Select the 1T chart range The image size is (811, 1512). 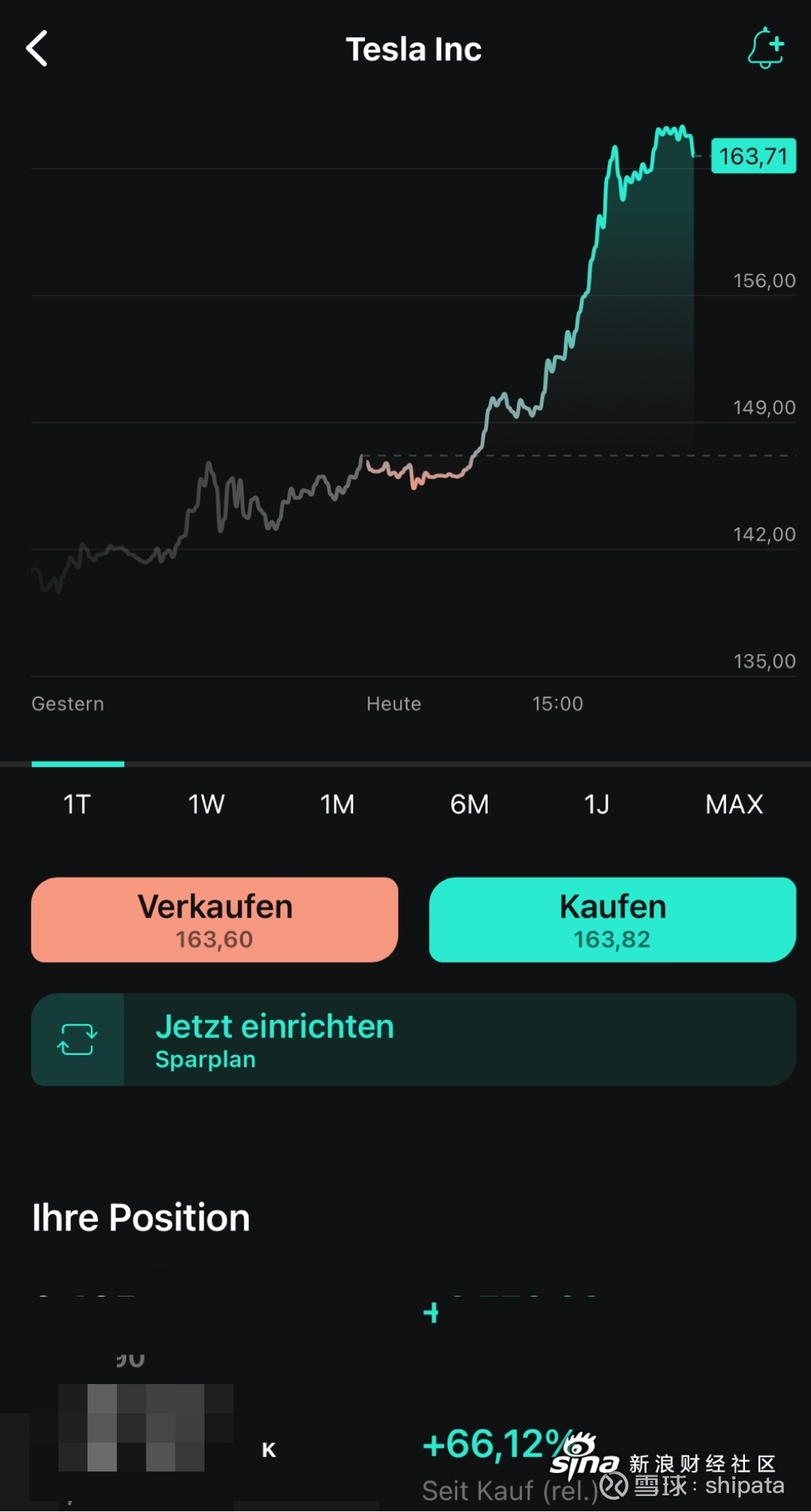point(77,804)
